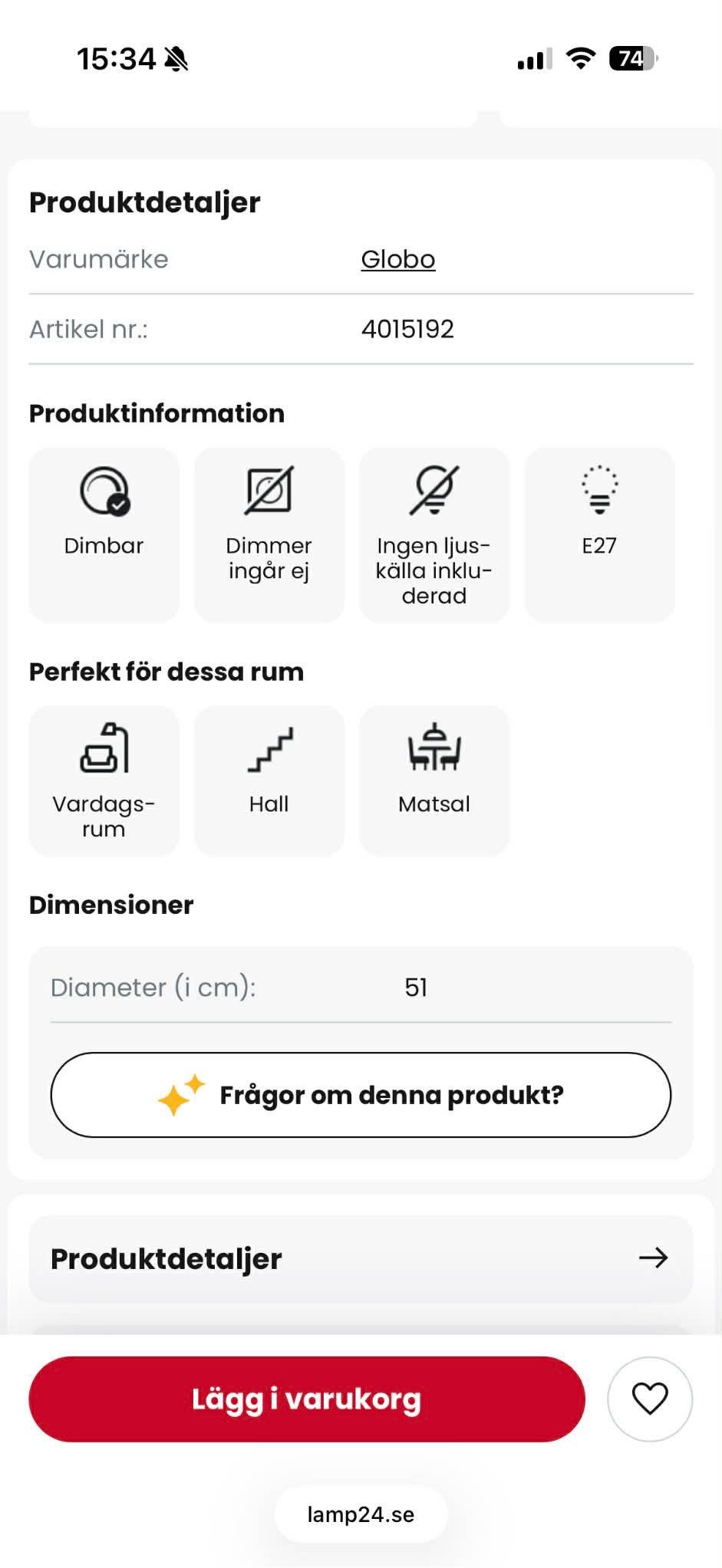Expand the Produktdetaljer row with arrow

pos(361,1258)
